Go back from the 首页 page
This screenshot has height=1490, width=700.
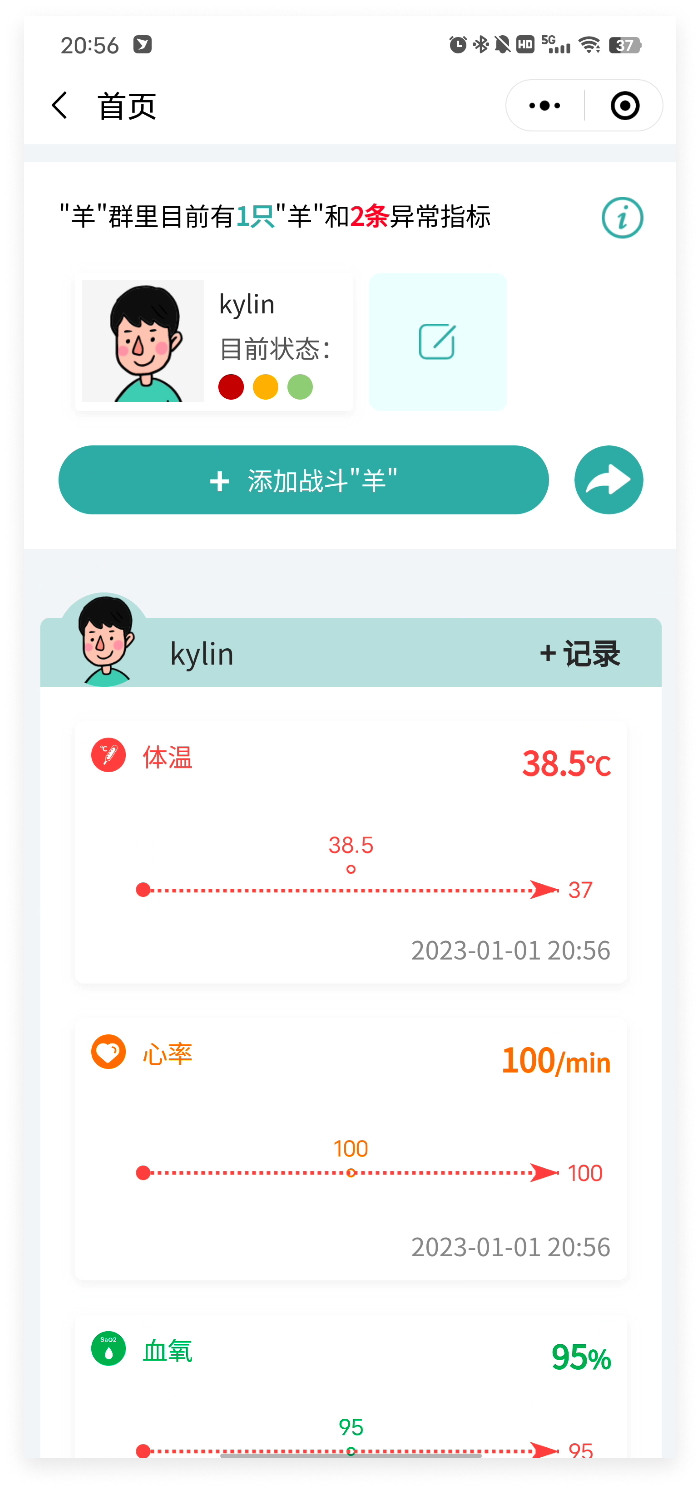coord(60,106)
